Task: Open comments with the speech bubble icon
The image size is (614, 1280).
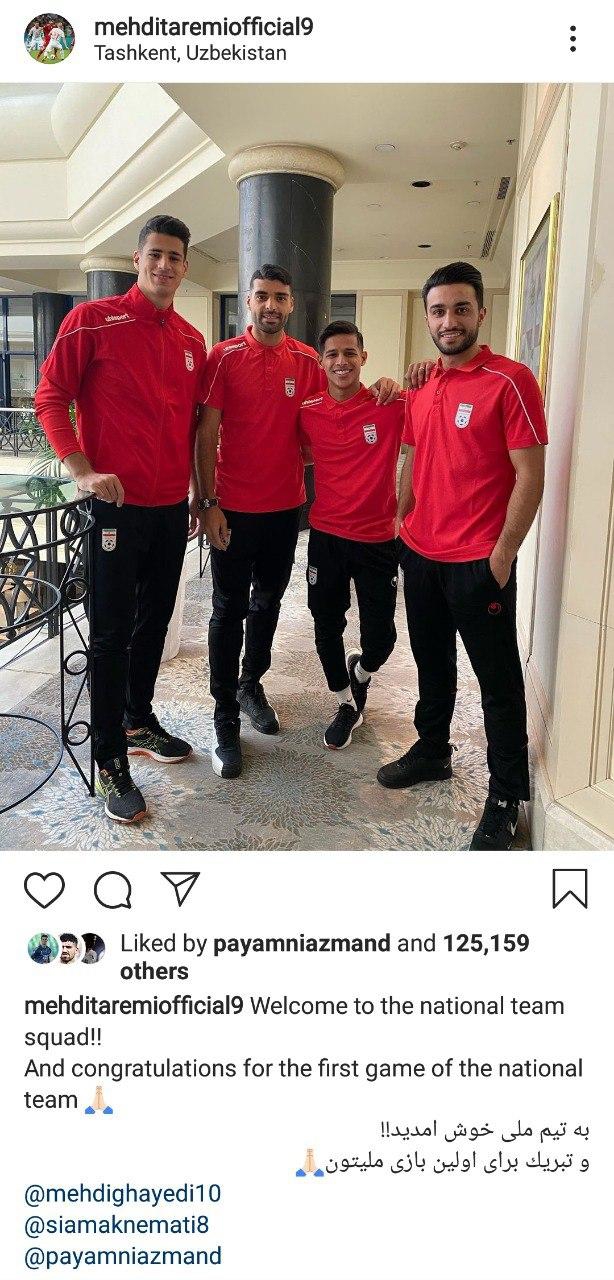Action: pos(112,889)
